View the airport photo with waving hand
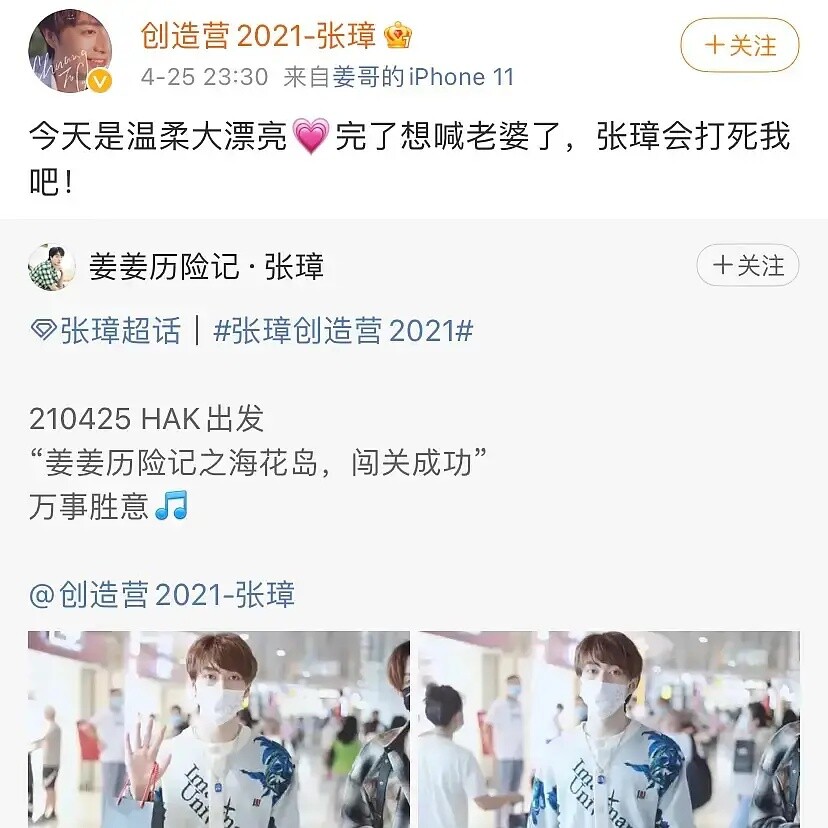The height and width of the screenshot is (828, 828). pos(219,729)
